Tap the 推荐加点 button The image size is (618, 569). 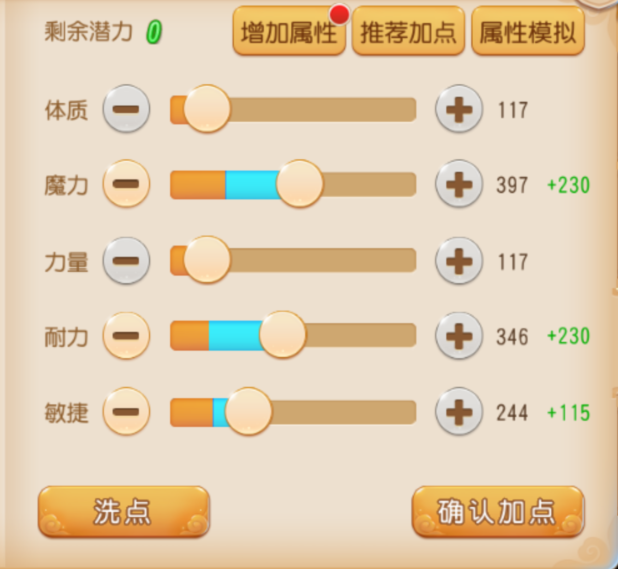tap(408, 33)
